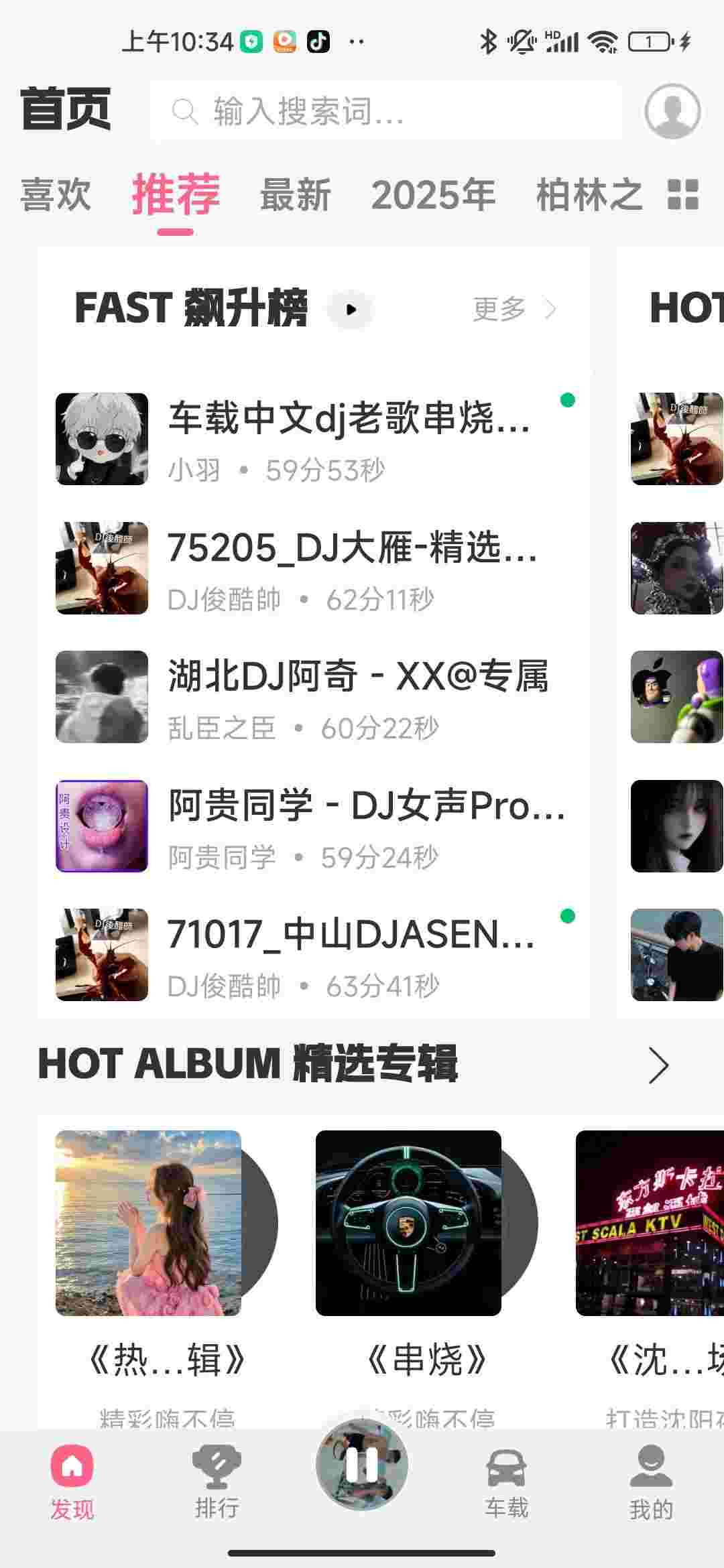Play all of the FAST 飙升榜 list
Image resolution: width=724 pixels, height=1568 pixels.
click(x=350, y=310)
